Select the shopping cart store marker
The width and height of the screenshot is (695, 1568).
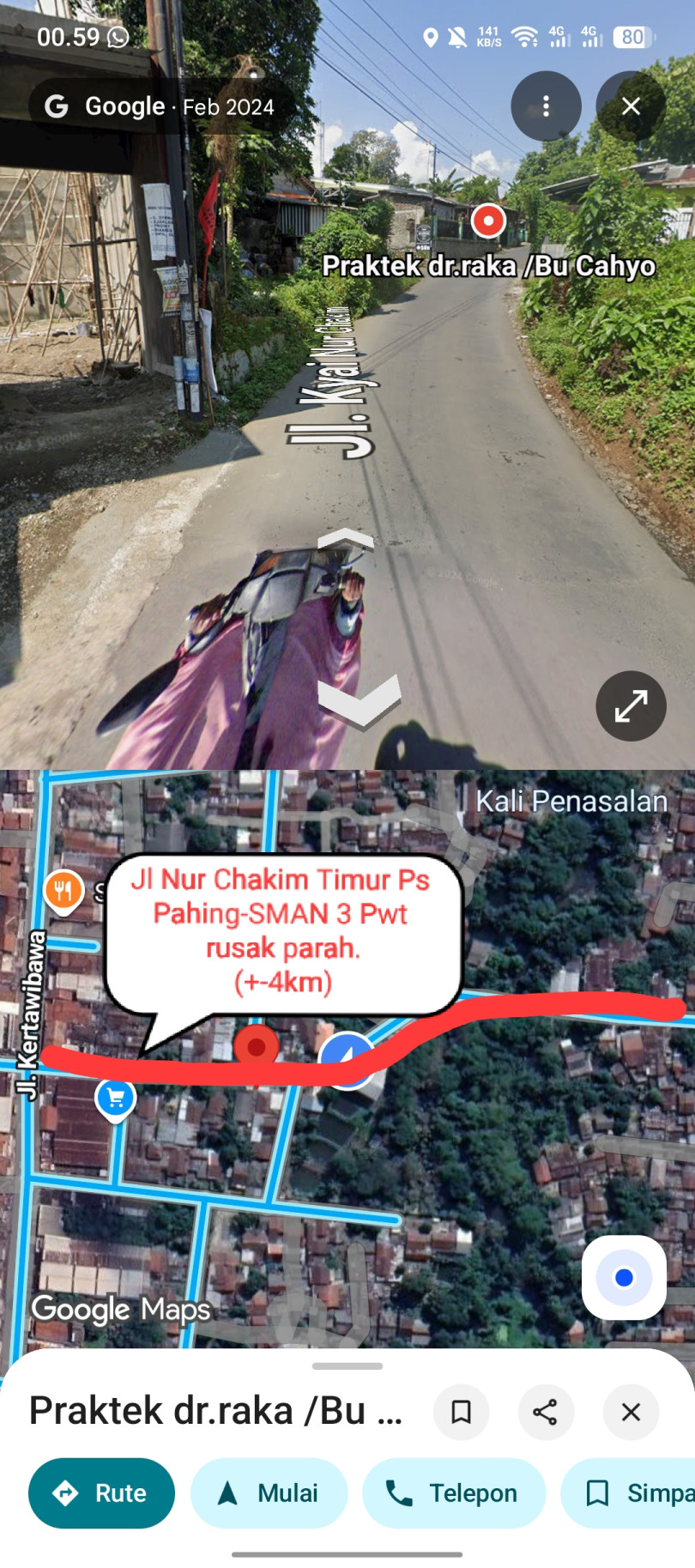tap(115, 1098)
